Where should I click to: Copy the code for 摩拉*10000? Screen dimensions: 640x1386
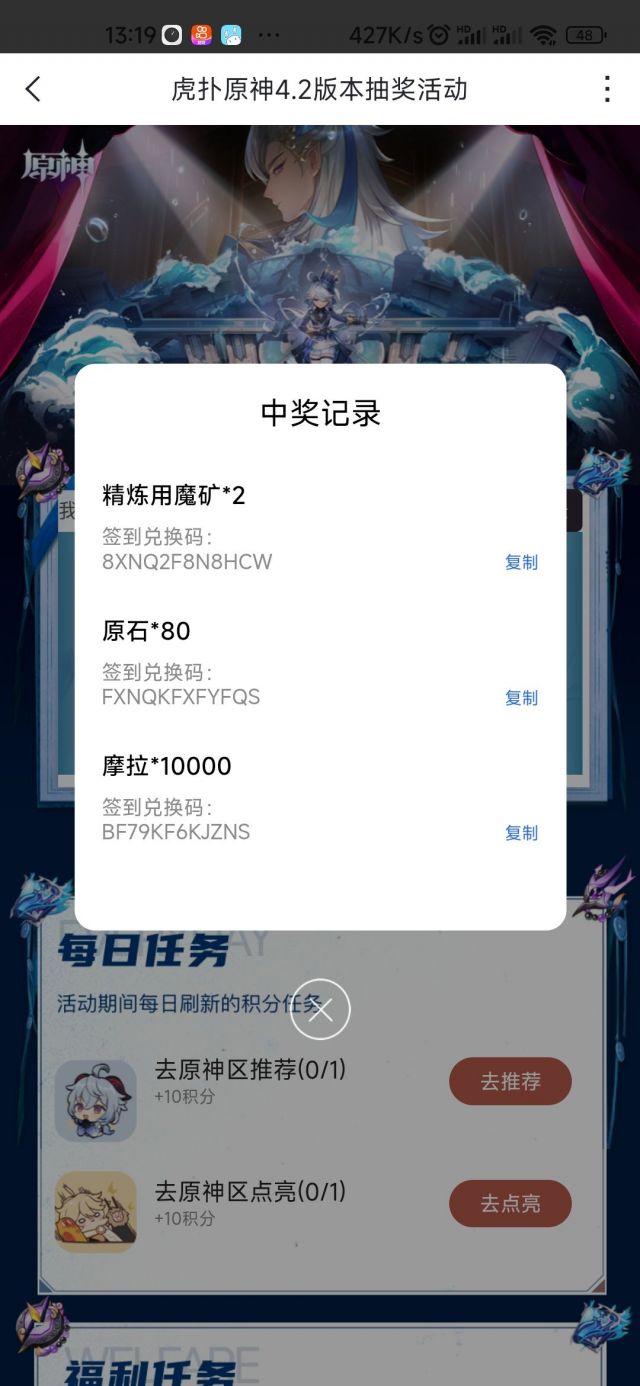(521, 833)
